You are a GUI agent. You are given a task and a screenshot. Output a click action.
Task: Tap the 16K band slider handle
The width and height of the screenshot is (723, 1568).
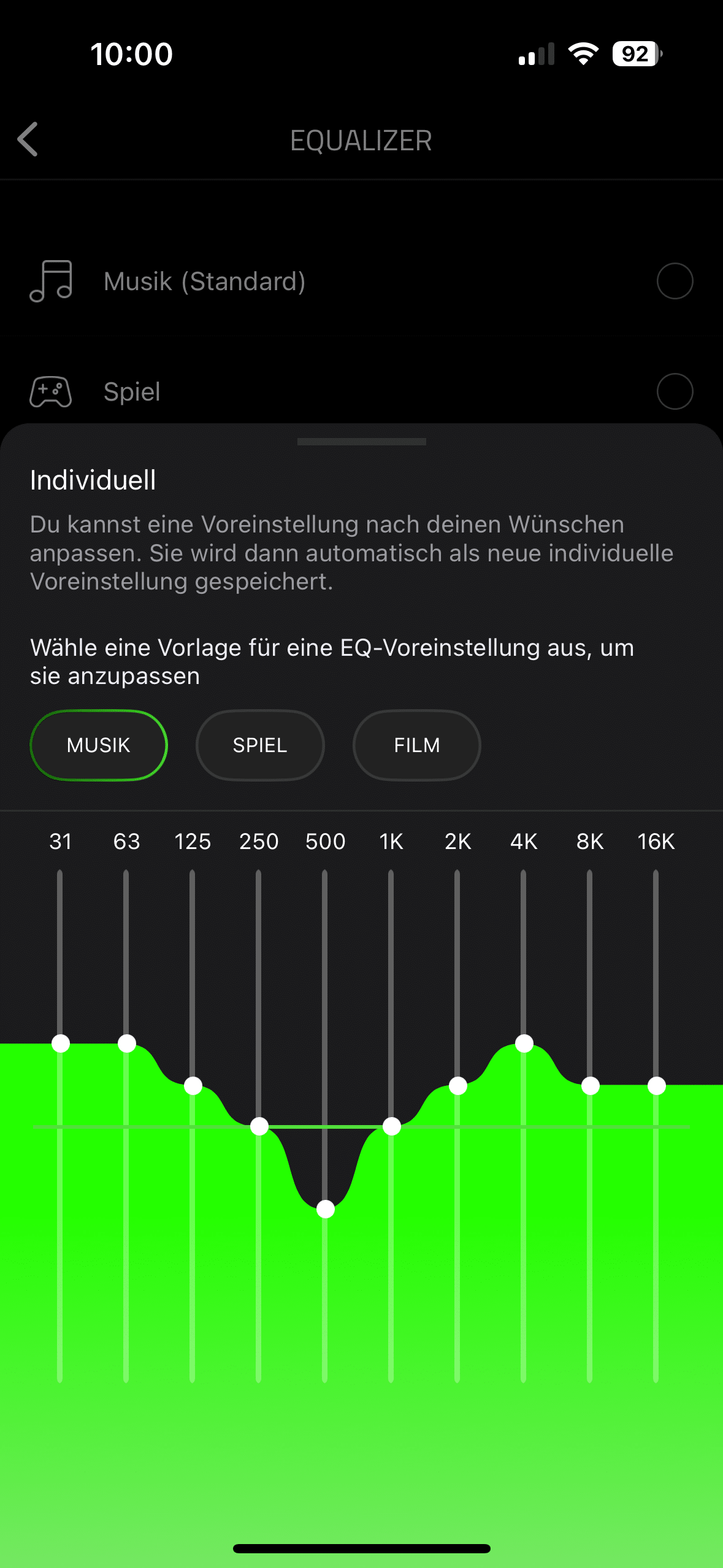pyautogui.click(x=657, y=1086)
